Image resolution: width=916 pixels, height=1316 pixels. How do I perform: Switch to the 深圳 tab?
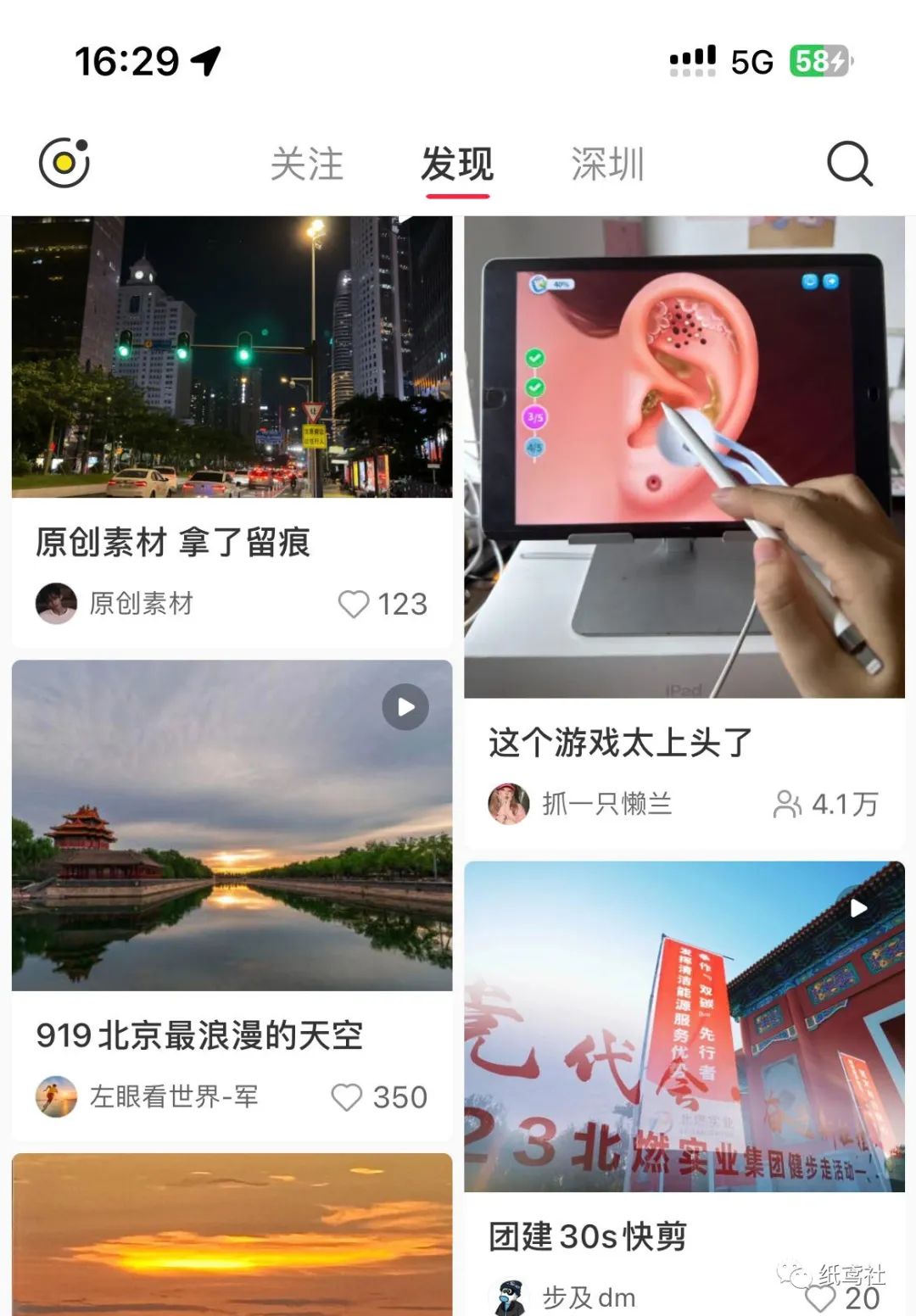(607, 164)
